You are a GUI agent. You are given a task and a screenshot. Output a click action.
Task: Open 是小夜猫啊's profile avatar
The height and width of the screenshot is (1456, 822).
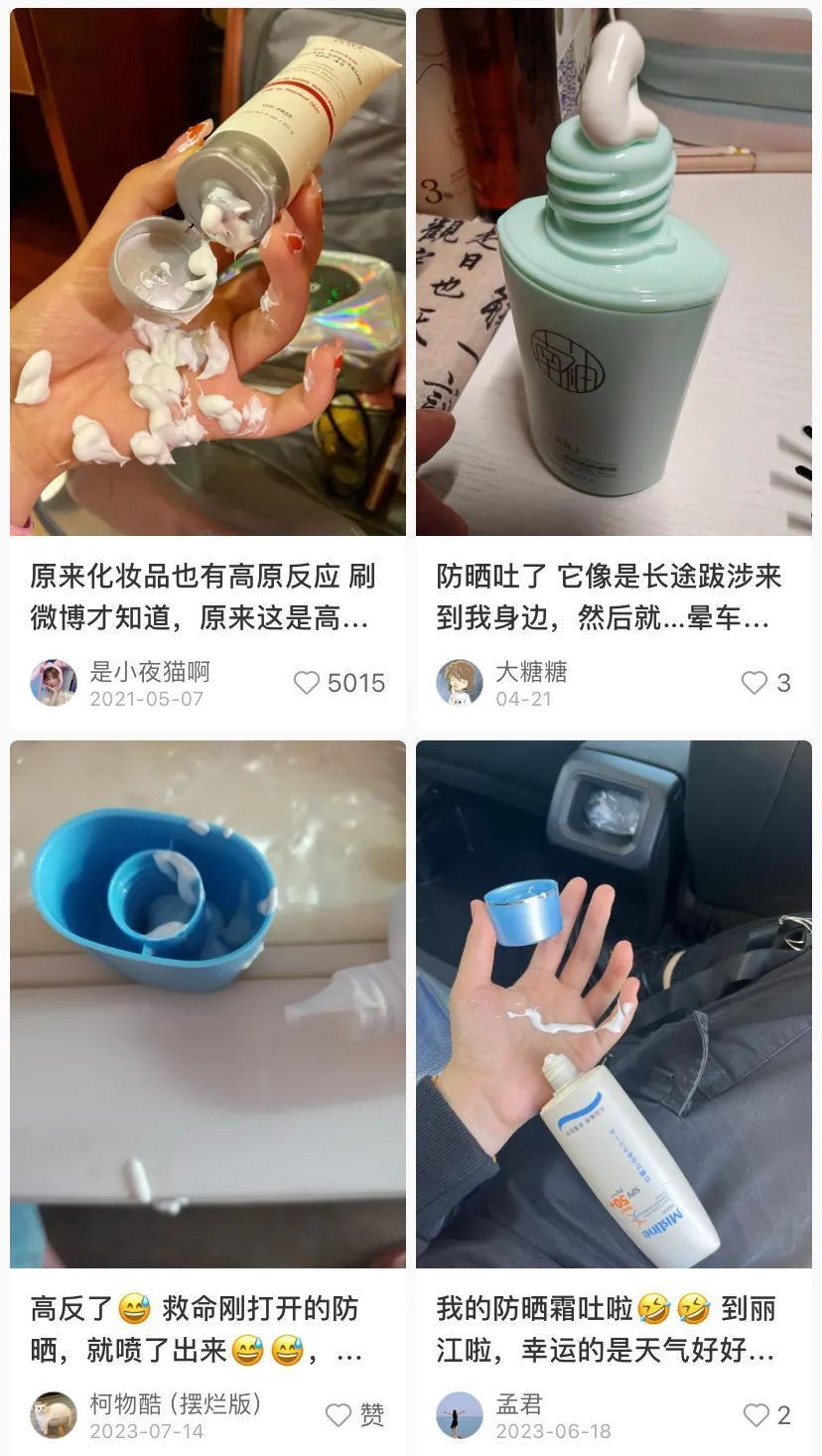[x=54, y=683]
